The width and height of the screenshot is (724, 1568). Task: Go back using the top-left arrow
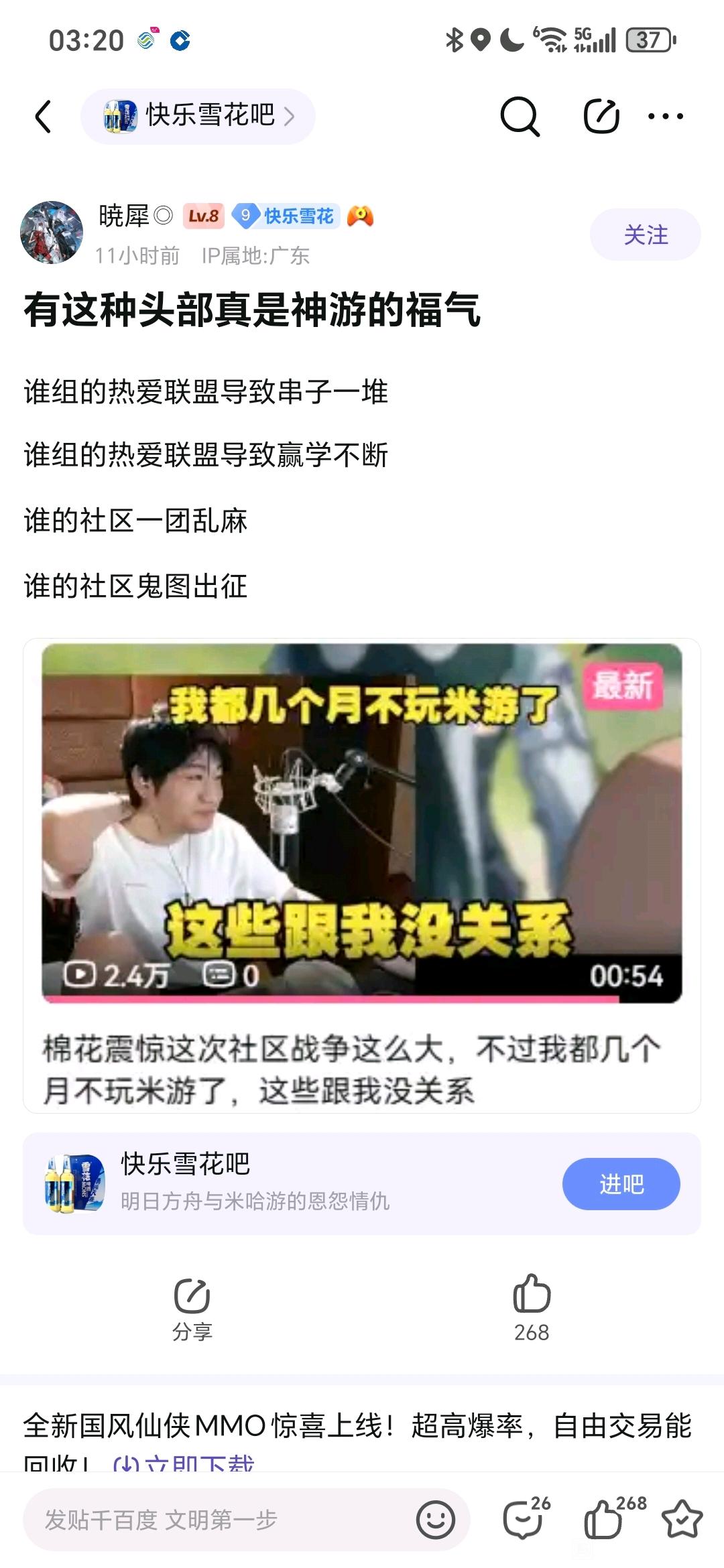point(44,117)
